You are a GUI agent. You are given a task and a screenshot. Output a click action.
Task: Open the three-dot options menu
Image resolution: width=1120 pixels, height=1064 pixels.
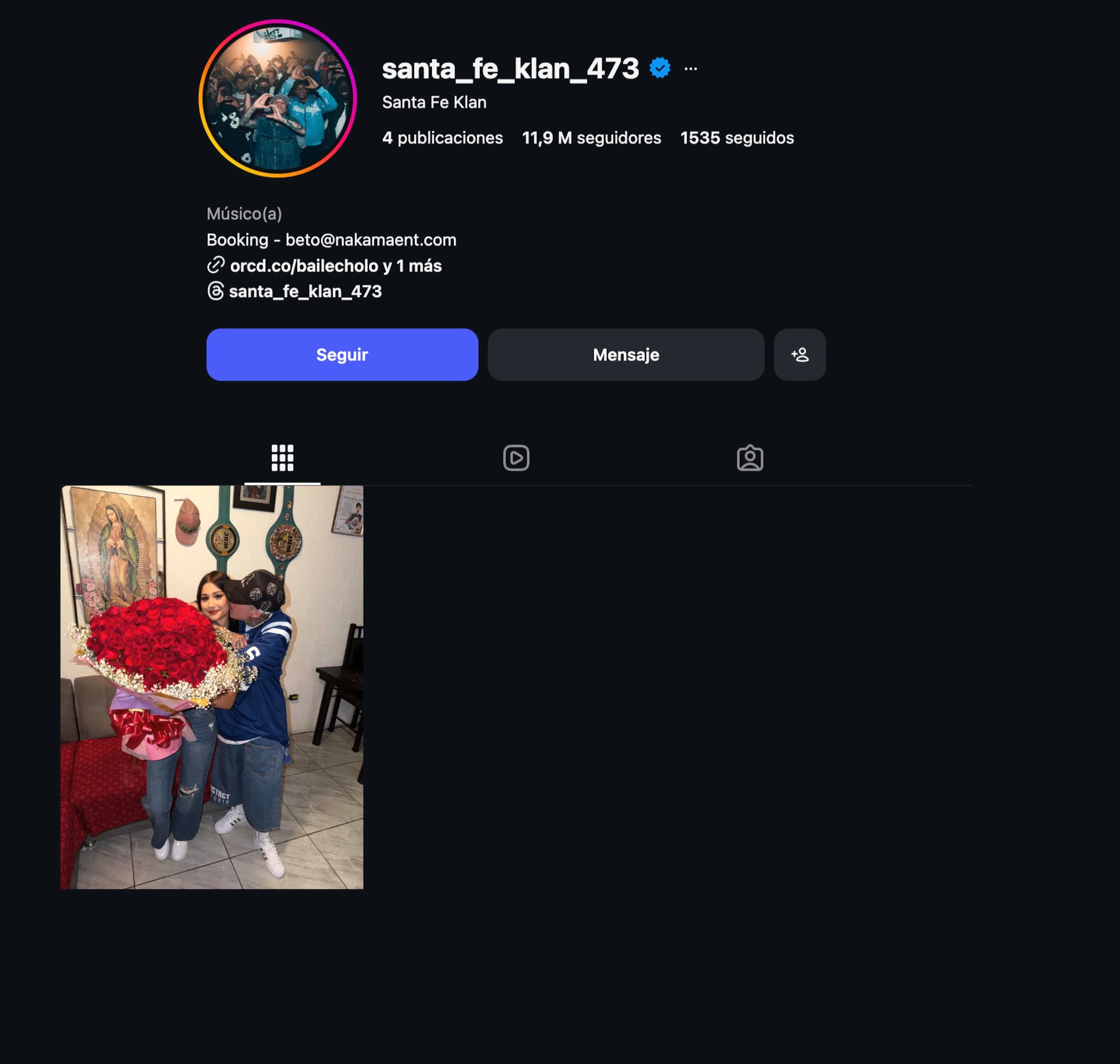(x=691, y=69)
